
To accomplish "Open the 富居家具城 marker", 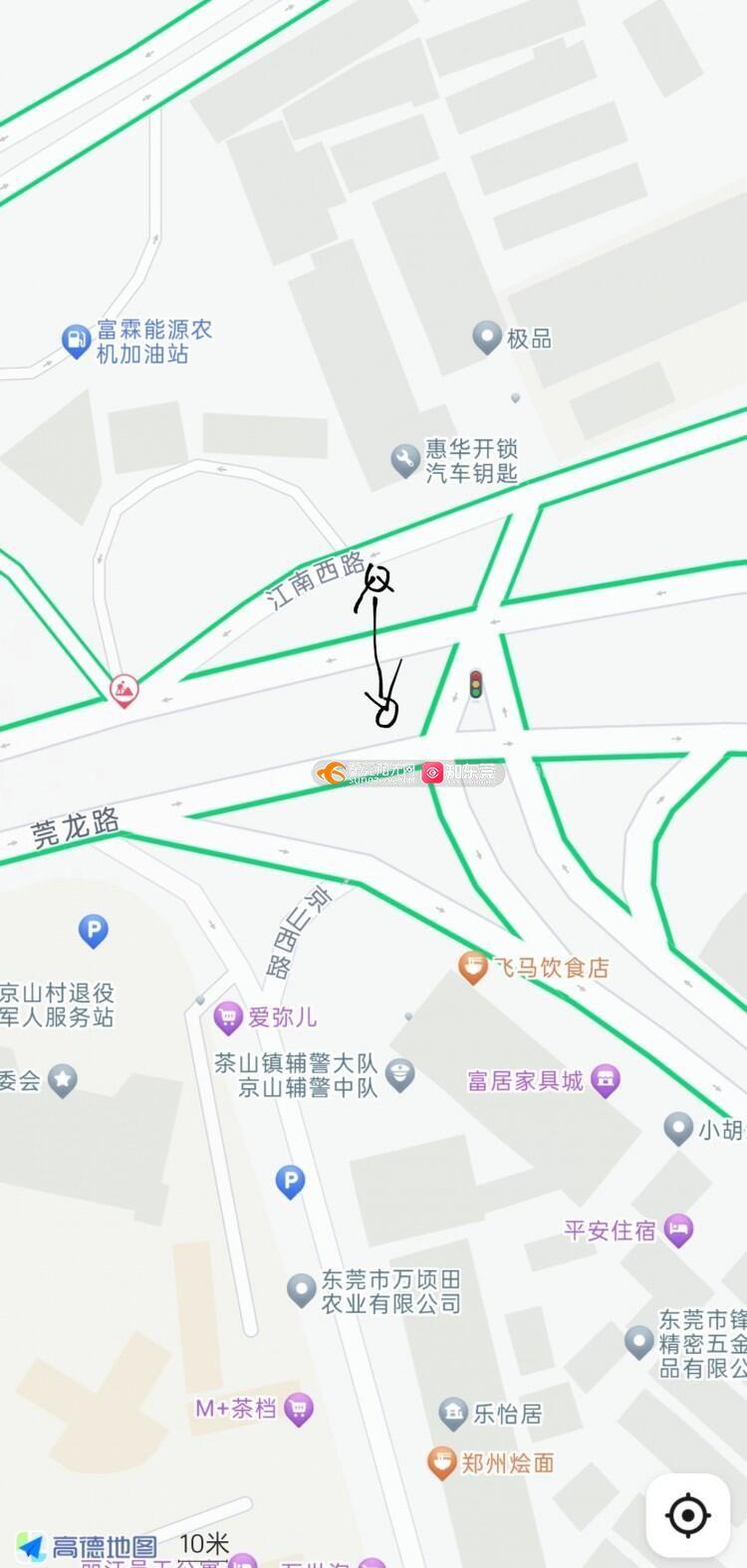I will 606,1080.
